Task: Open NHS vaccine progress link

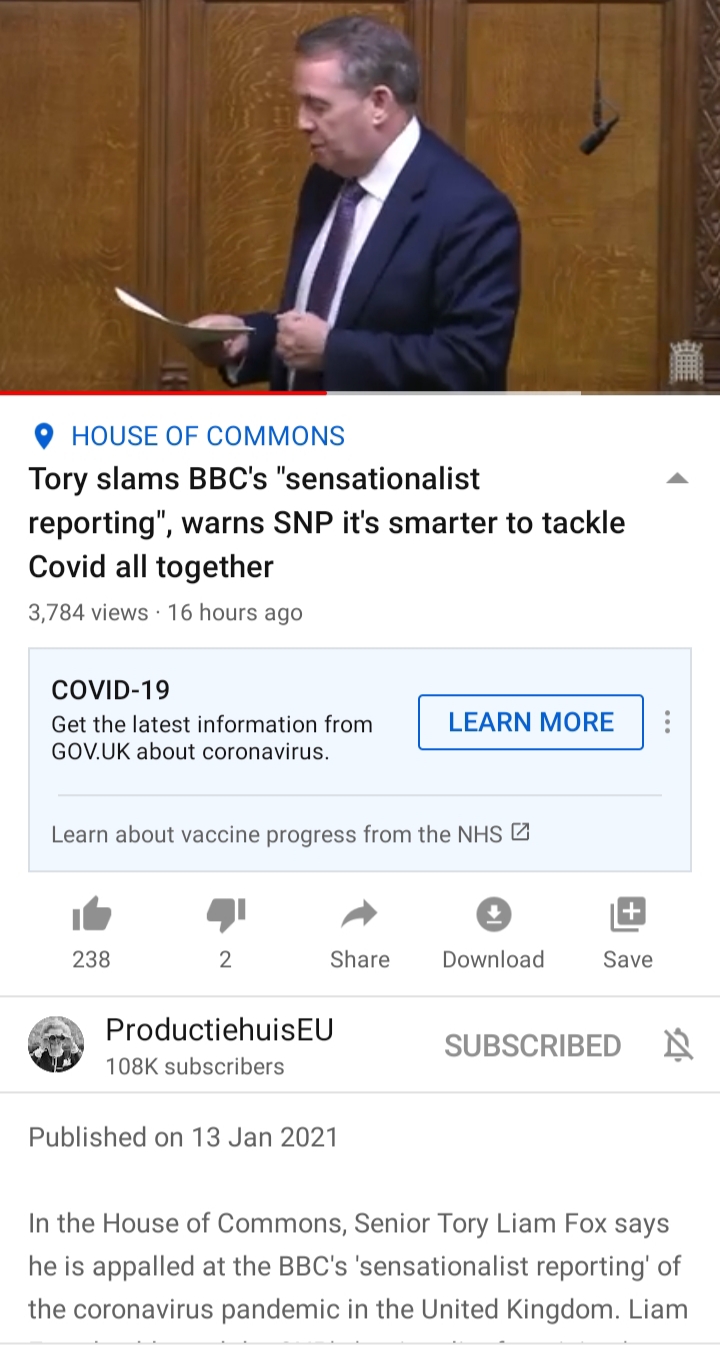Action: coord(290,834)
